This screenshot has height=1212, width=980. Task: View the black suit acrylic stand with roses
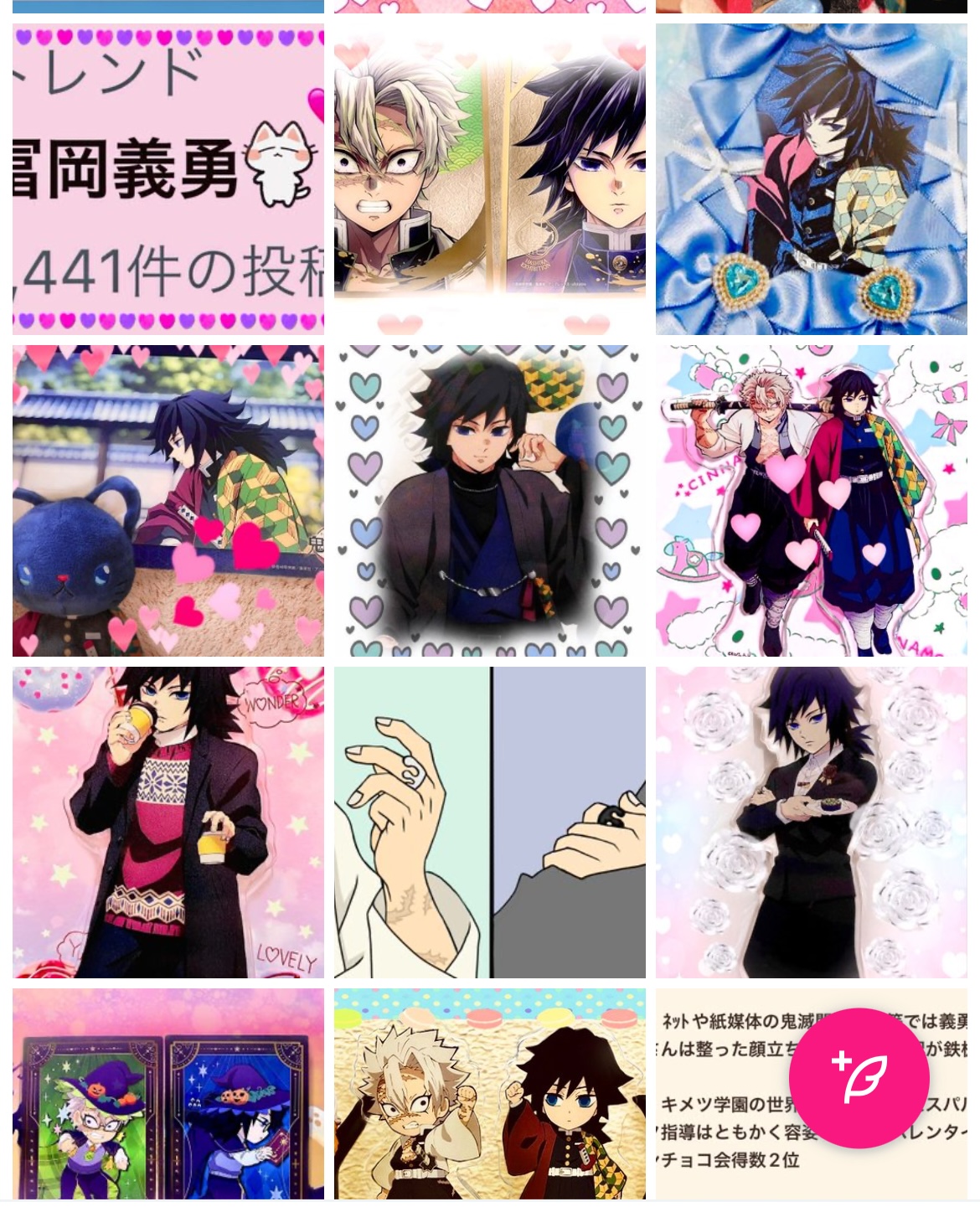click(811, 823)
